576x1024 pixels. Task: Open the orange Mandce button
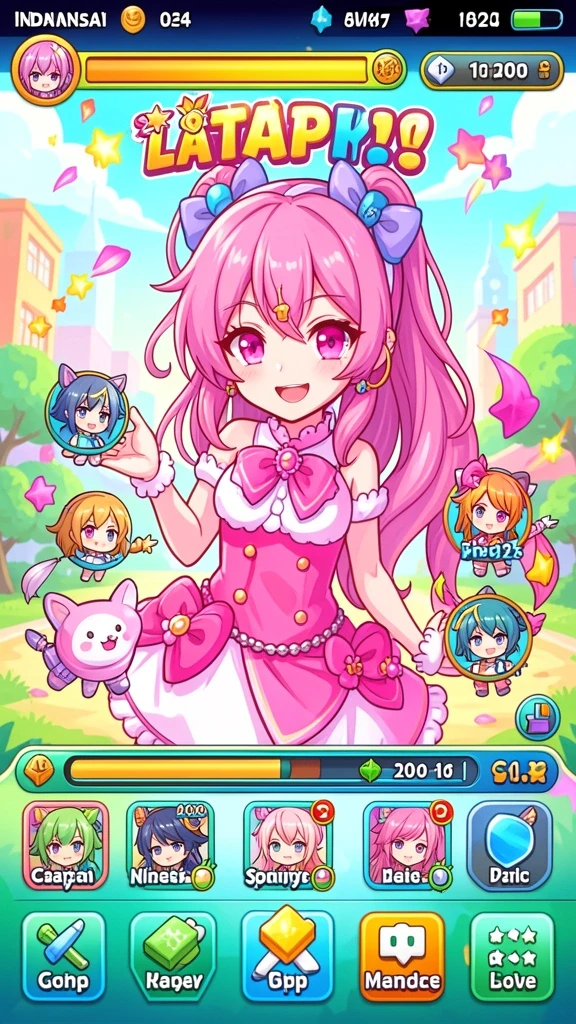tap(402, 956)
